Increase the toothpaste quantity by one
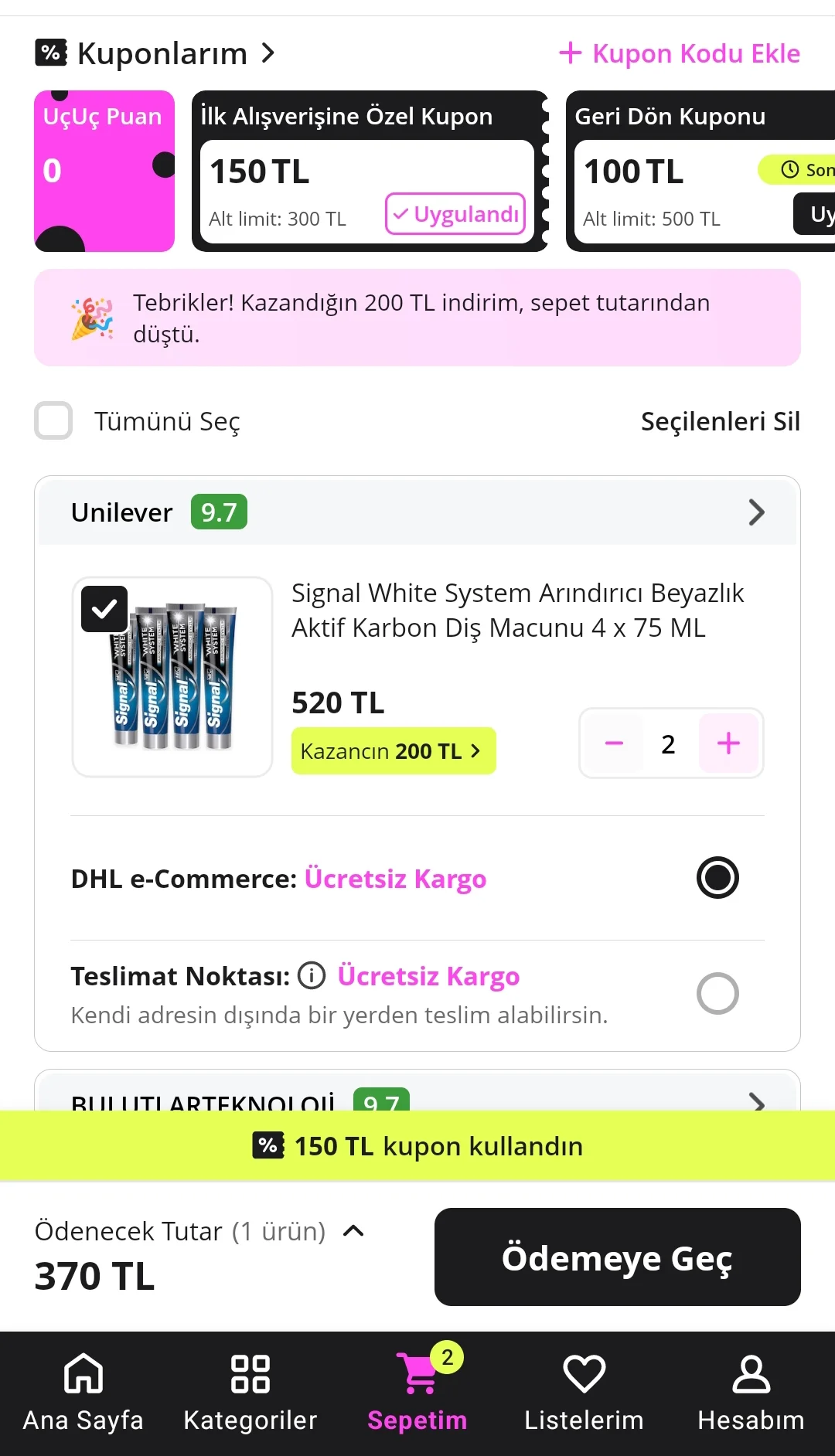Image resolution: width=835 pixels, height=1456 pixels. (x=728, y=743)
